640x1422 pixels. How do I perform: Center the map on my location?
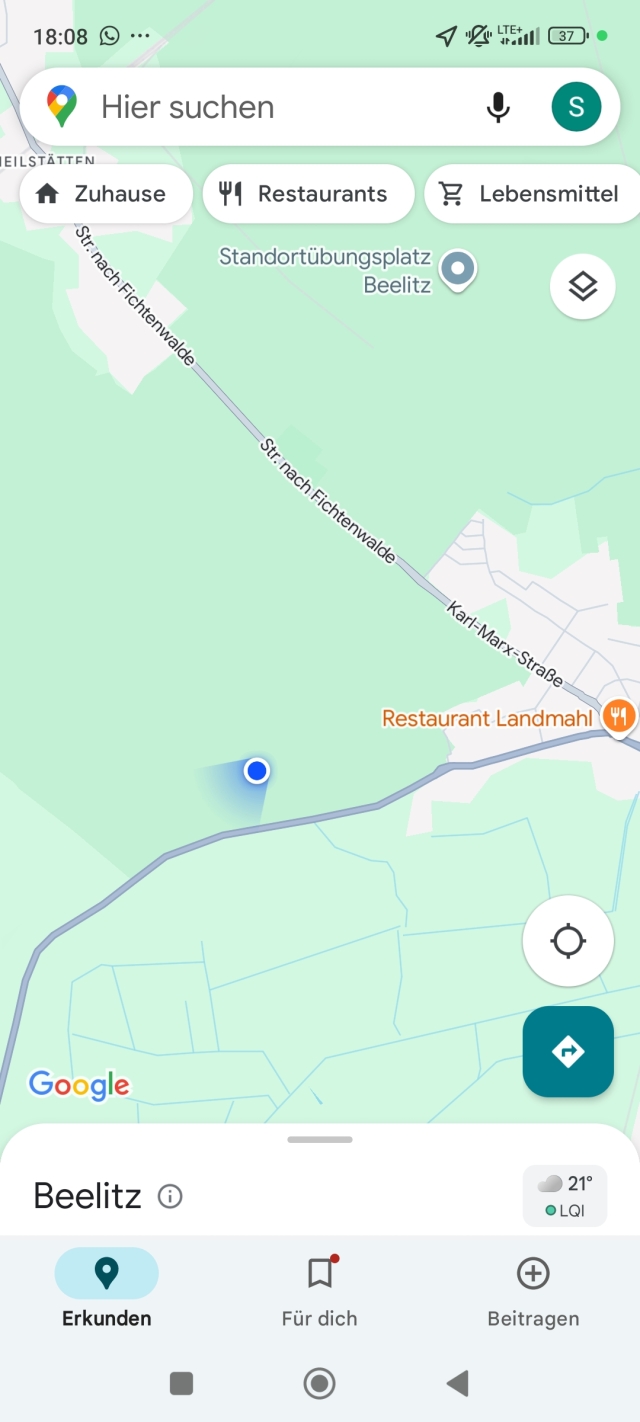[568, 941]
